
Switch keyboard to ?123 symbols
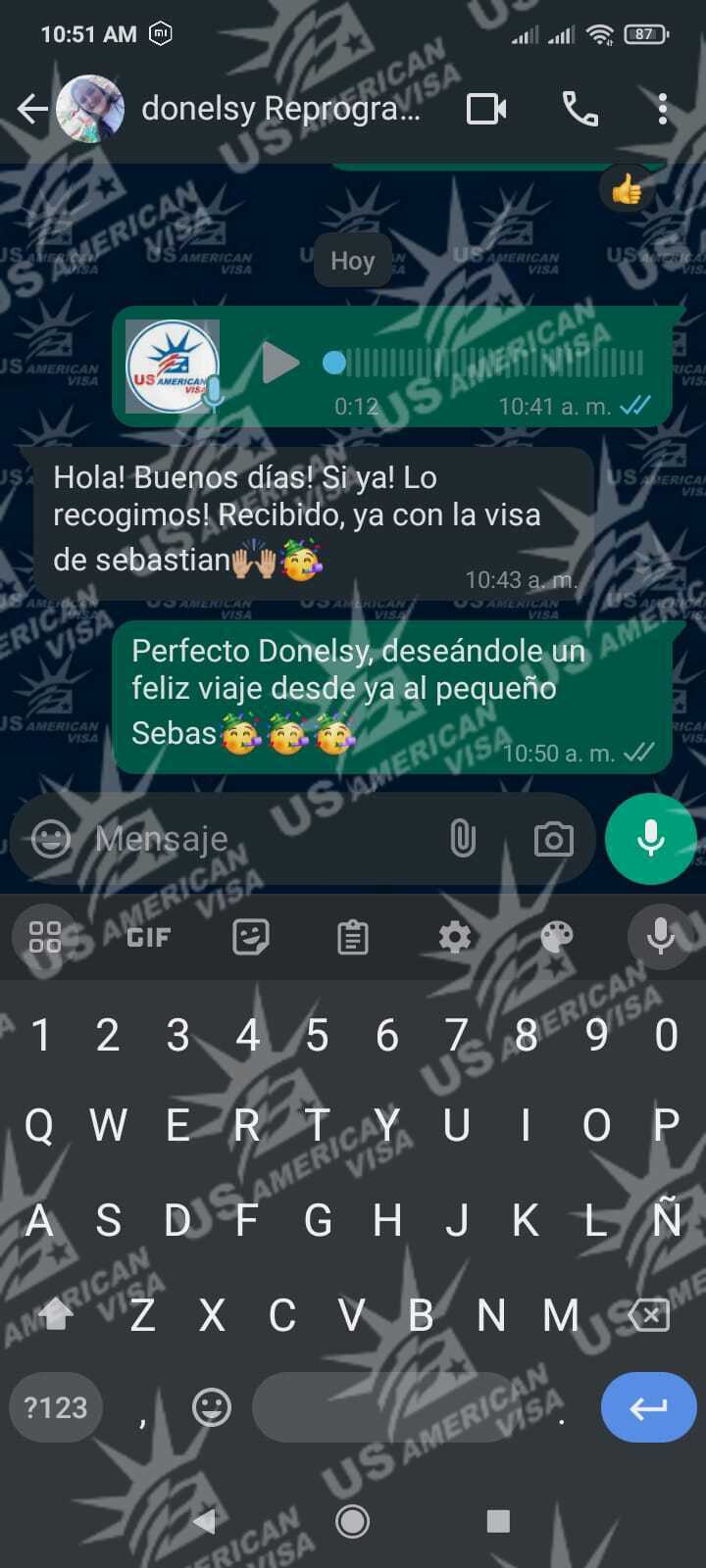coord(56,1408)
